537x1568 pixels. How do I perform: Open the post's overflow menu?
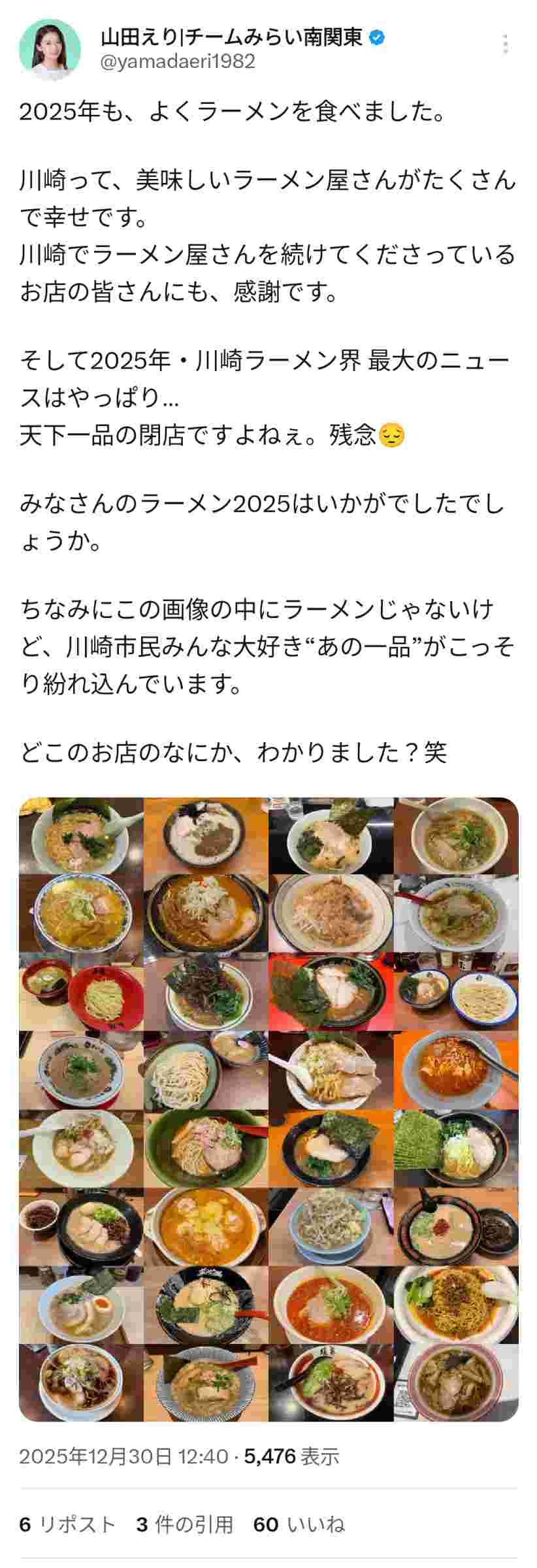click(505, 44)
